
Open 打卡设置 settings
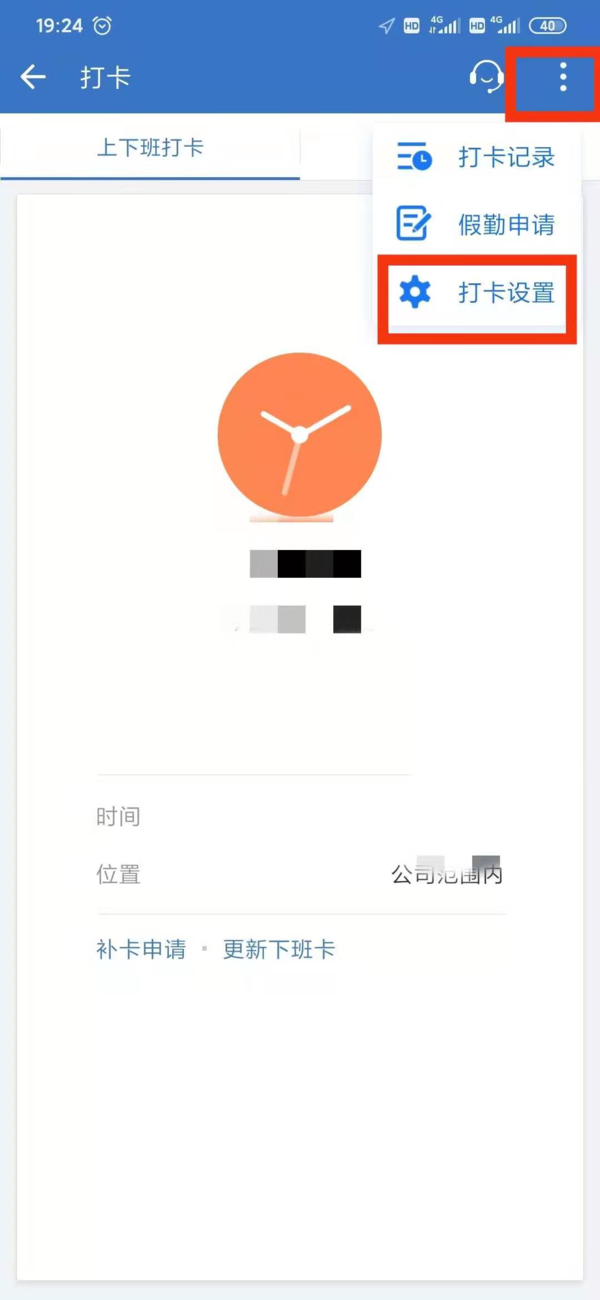pos(478,293)
